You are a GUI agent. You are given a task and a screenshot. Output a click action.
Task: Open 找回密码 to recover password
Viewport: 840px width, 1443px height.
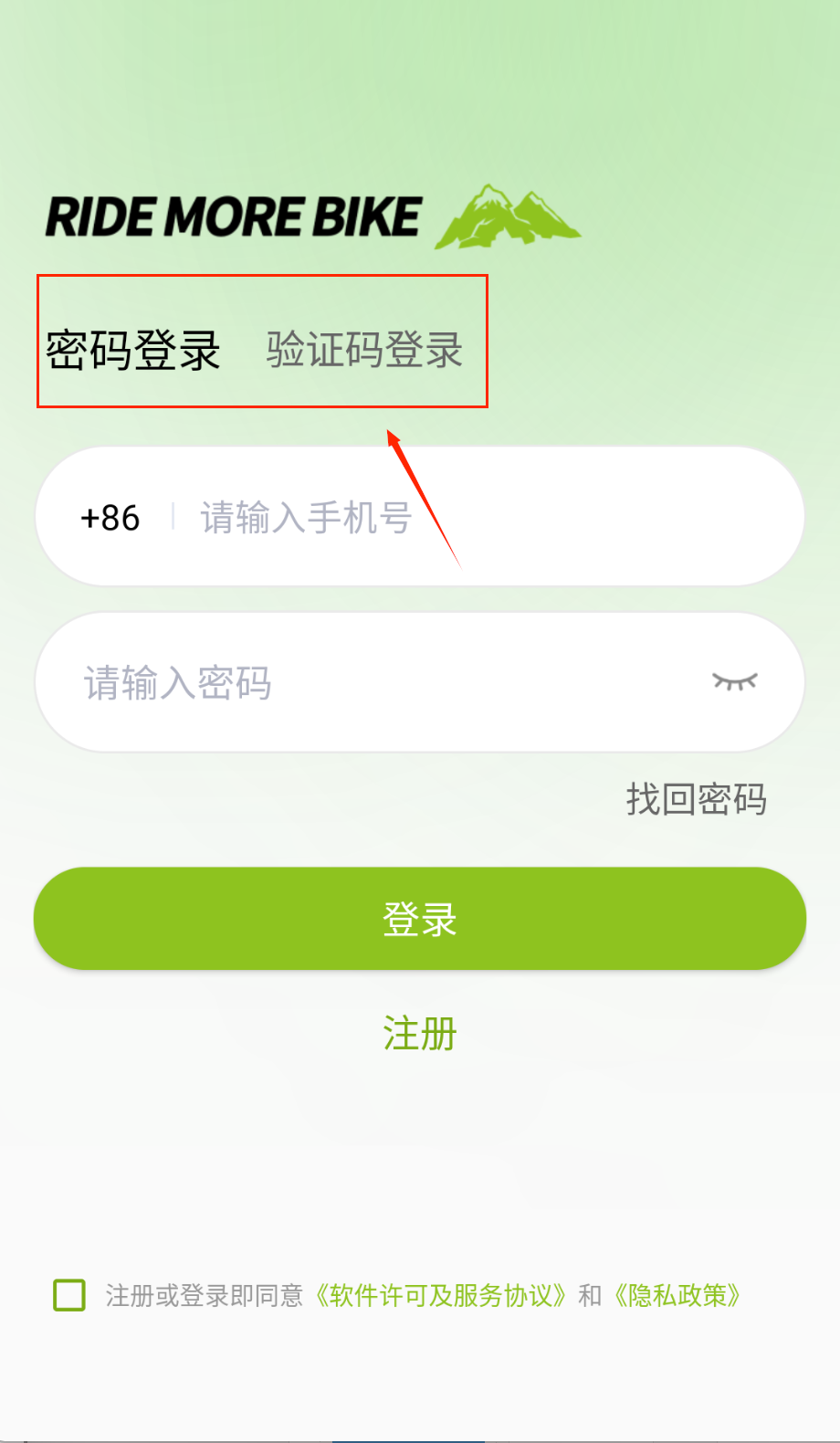[x=696, y=799]
